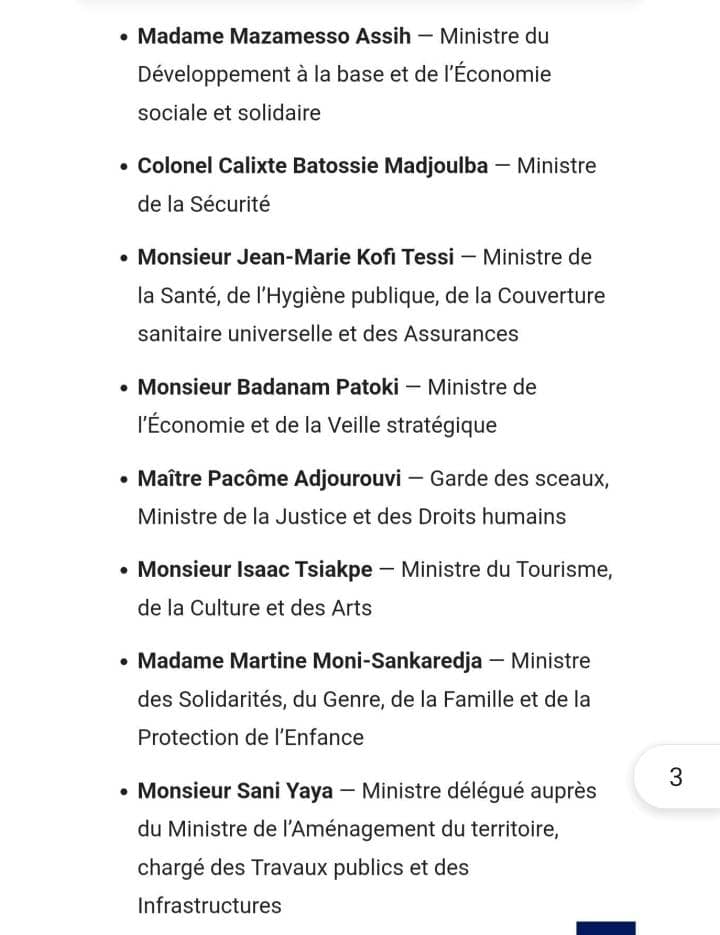
Task: Tap the page 3 indicator pill
Action: pos(677,777)
